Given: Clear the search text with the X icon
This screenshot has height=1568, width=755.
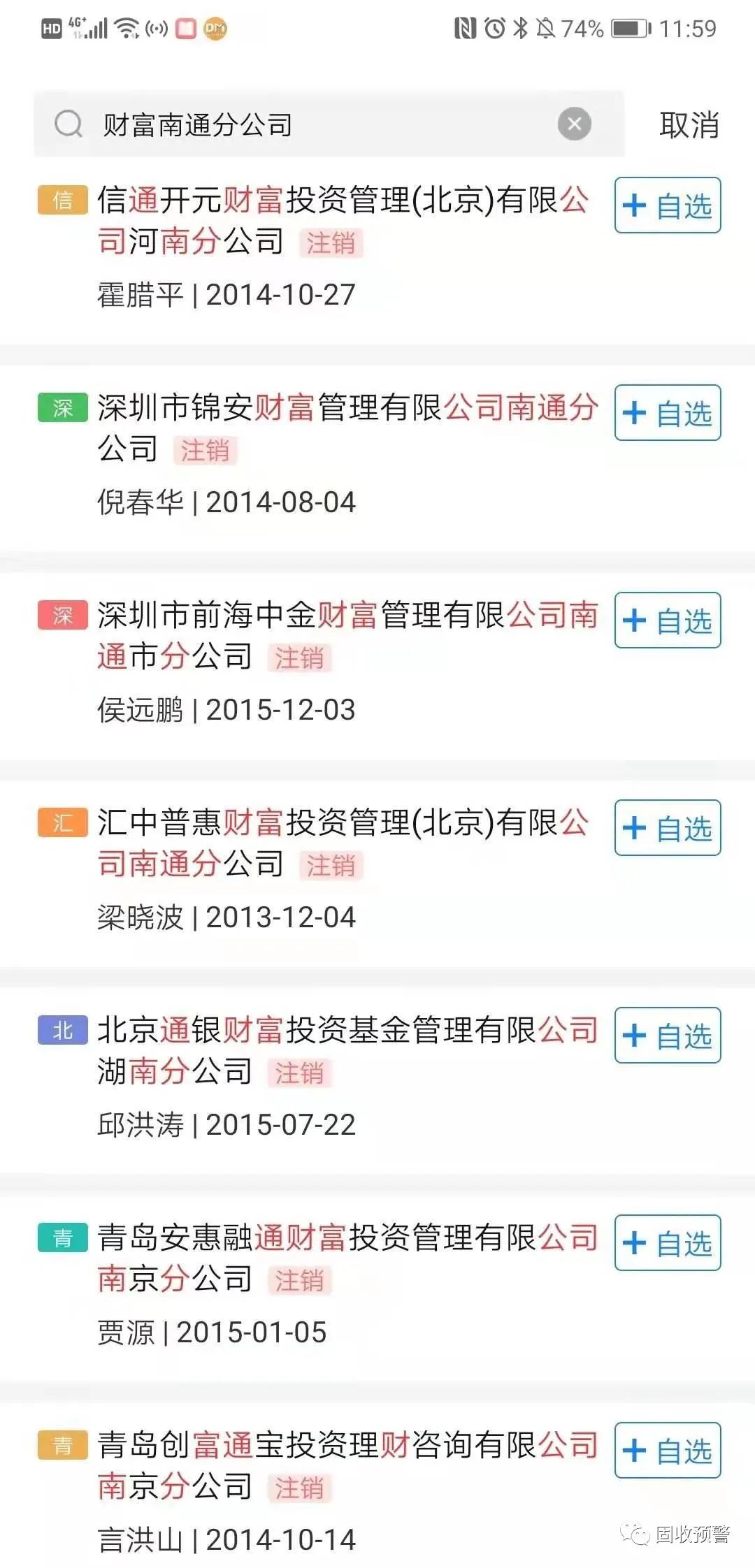Looking at the screenshot, I should (x=574, y=124).
